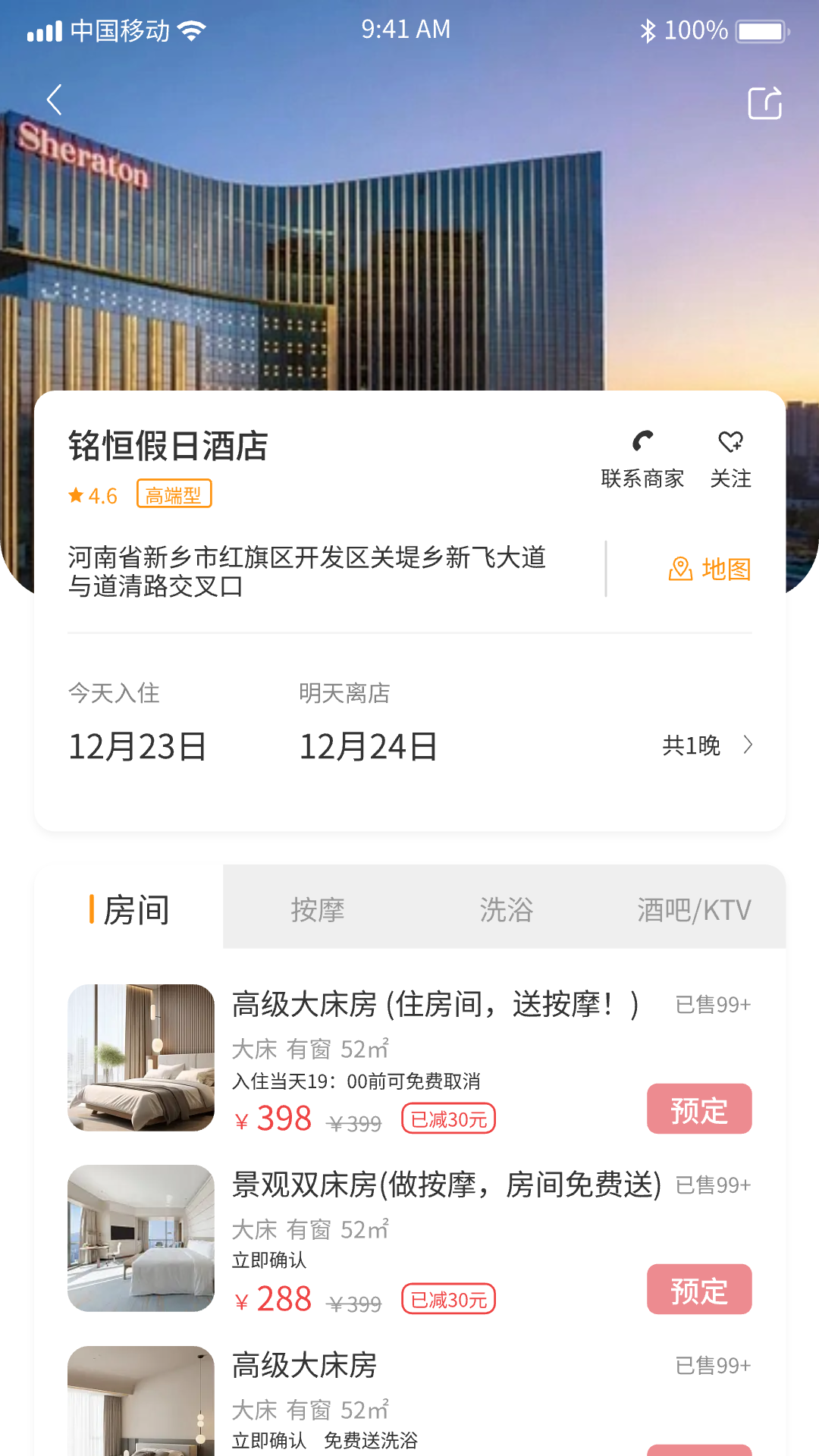The width and height of the screenshot is (819, 1456).
Task: Tap the star icon beside the 4.6 rating
Action: coord(74,494)
